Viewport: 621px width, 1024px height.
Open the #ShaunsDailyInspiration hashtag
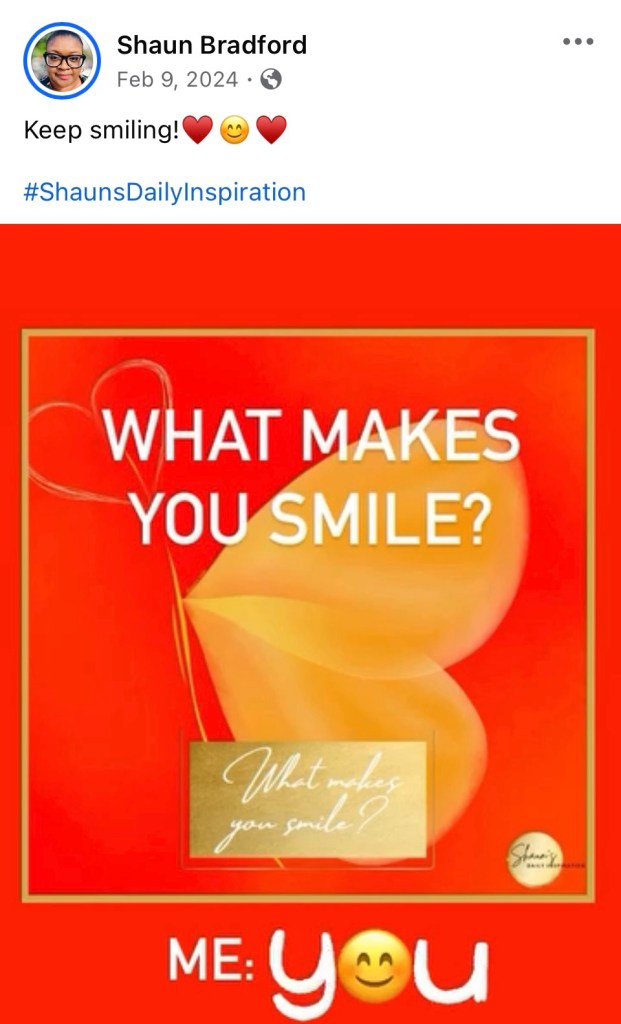coord(164,191)
